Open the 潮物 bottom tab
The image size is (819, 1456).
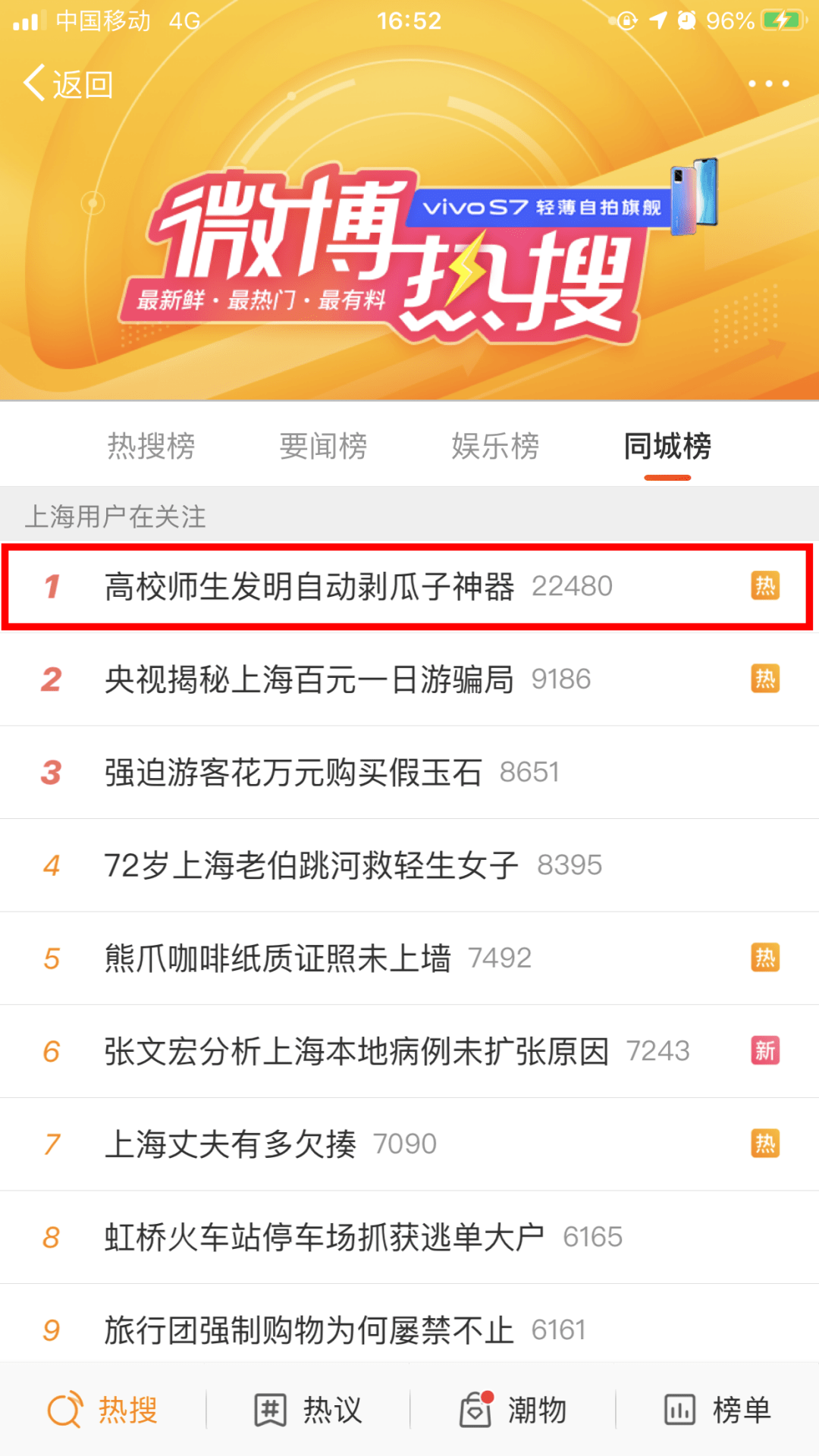click(x=513, y=1410)
